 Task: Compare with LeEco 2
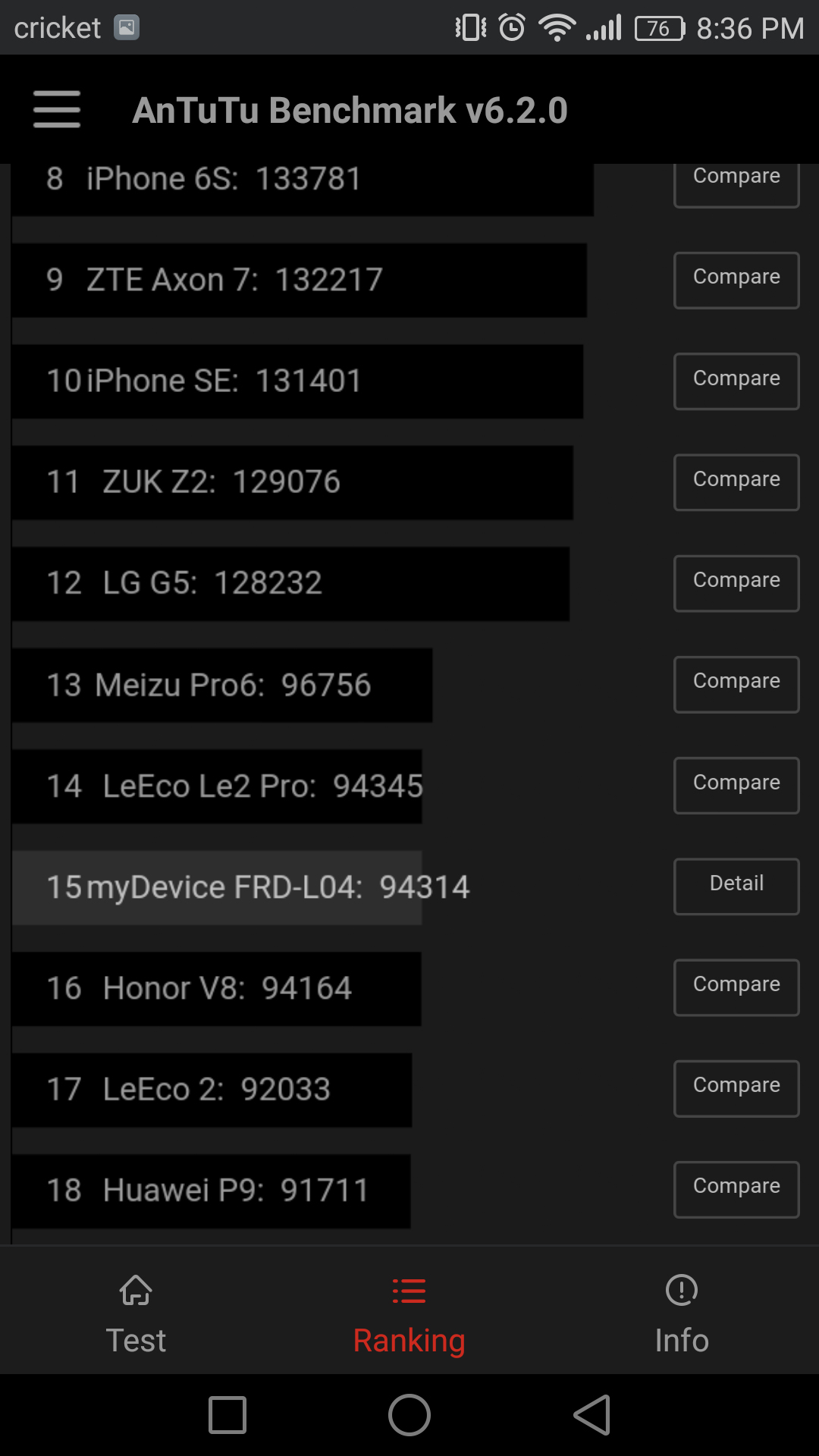(736, 1087)
